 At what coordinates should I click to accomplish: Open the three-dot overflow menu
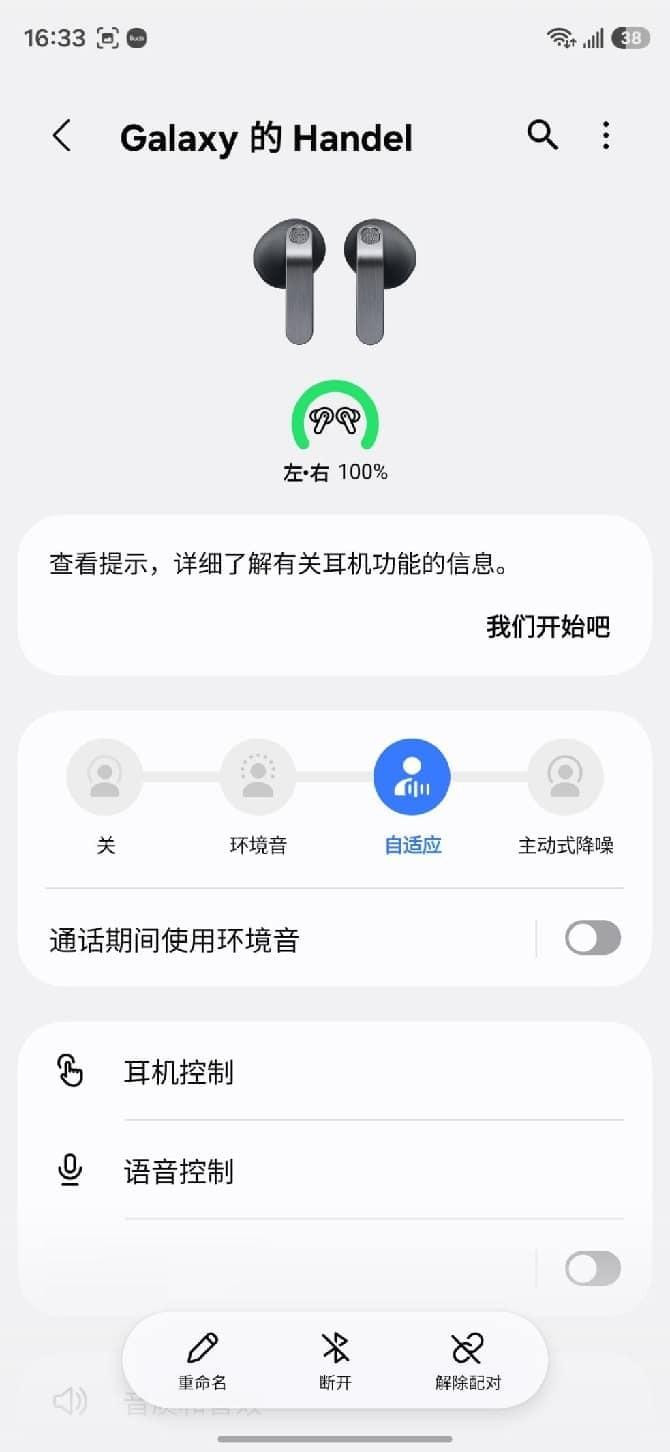pyautogui.click(x=606, y=136)
